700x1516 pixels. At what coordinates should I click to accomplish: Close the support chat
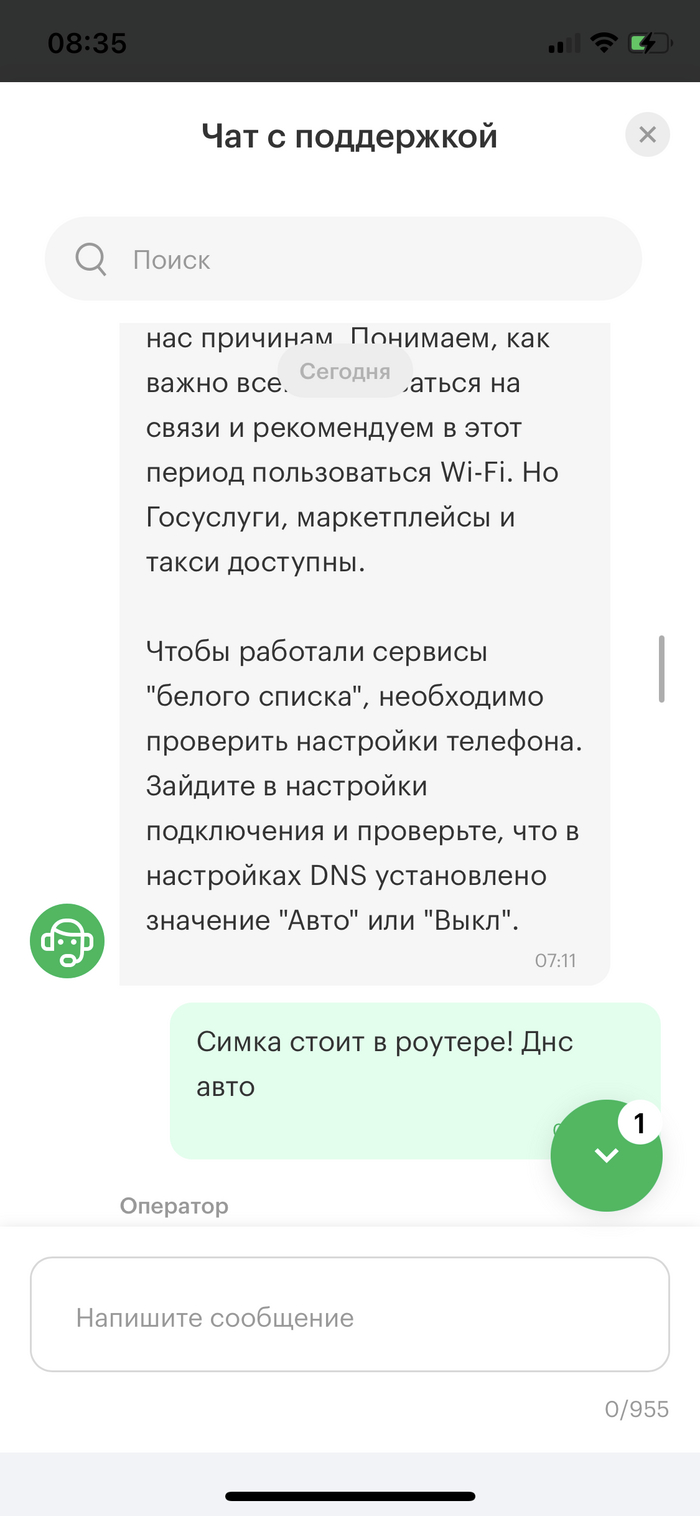647,134
